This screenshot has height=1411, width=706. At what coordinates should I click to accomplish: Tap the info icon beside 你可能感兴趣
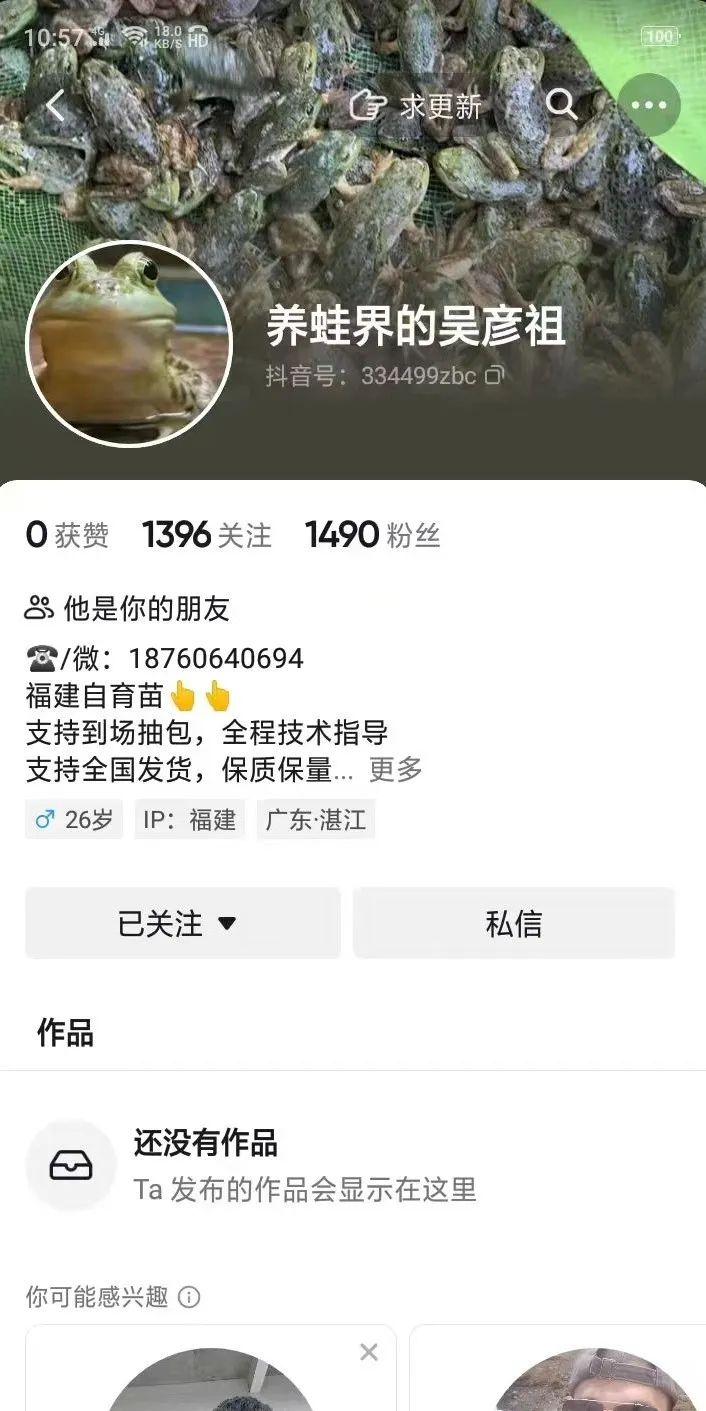coord(189,1297)
